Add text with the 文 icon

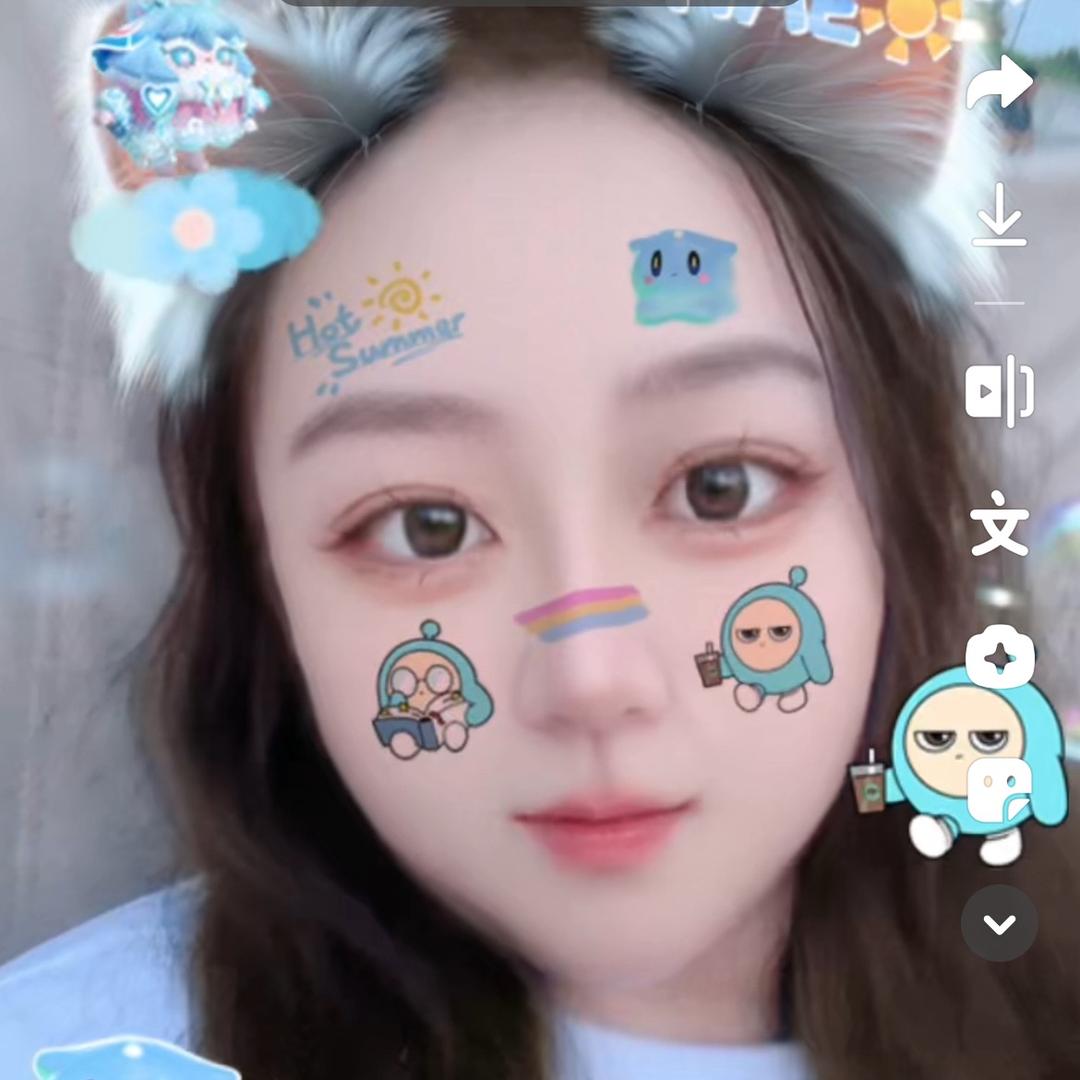point(999,523)
